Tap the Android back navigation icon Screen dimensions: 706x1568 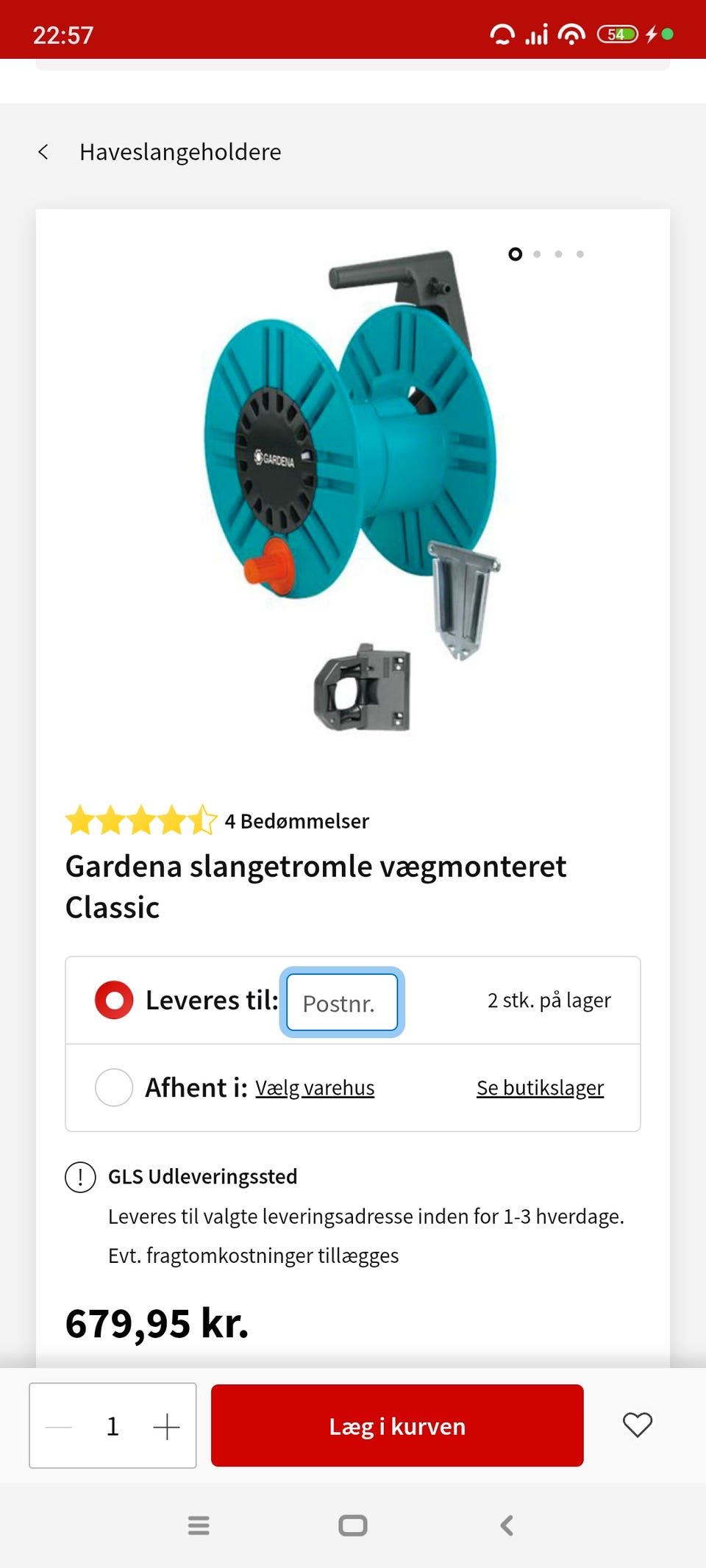click(x=506, y=1525)
